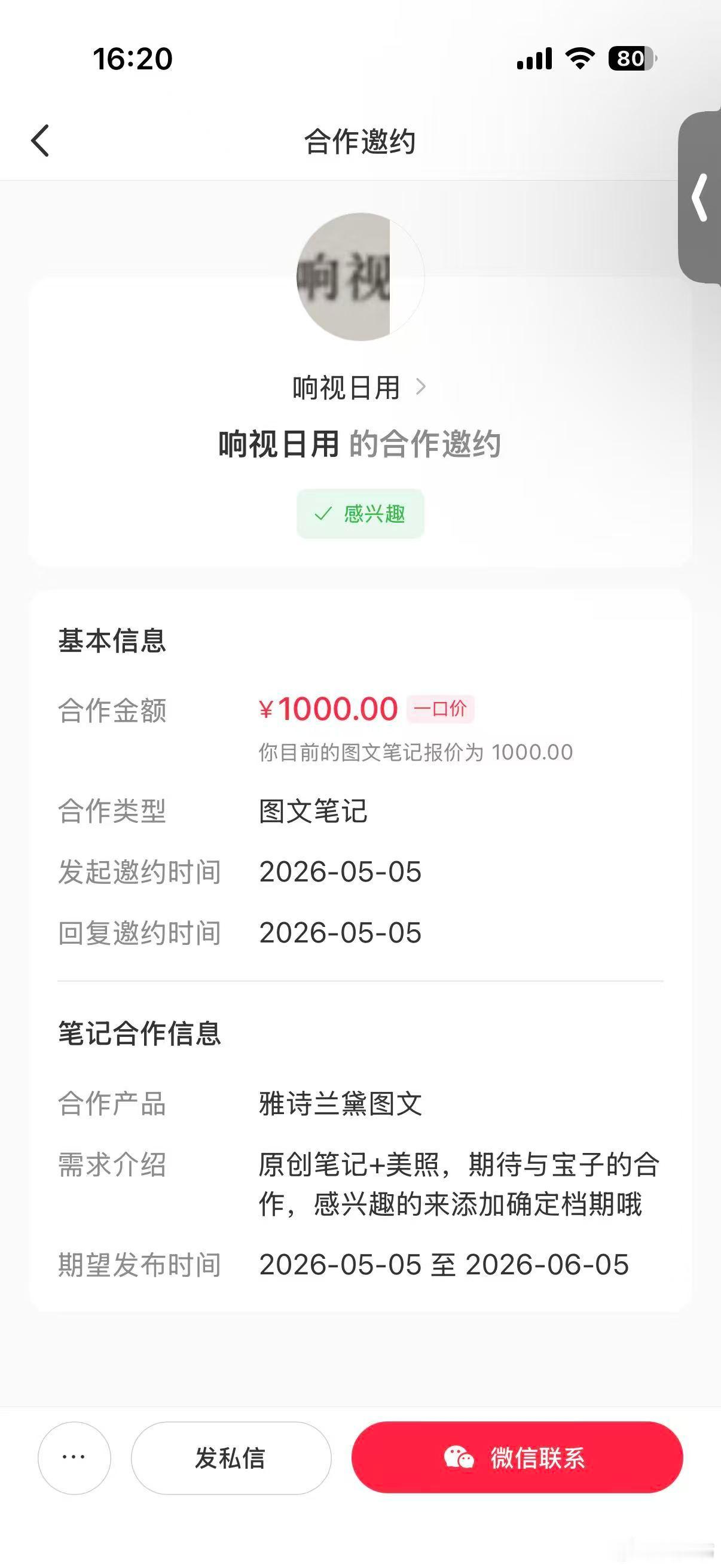Open the three-dots more options button
Screen dimensions: 721x1568
point(74,1458)
